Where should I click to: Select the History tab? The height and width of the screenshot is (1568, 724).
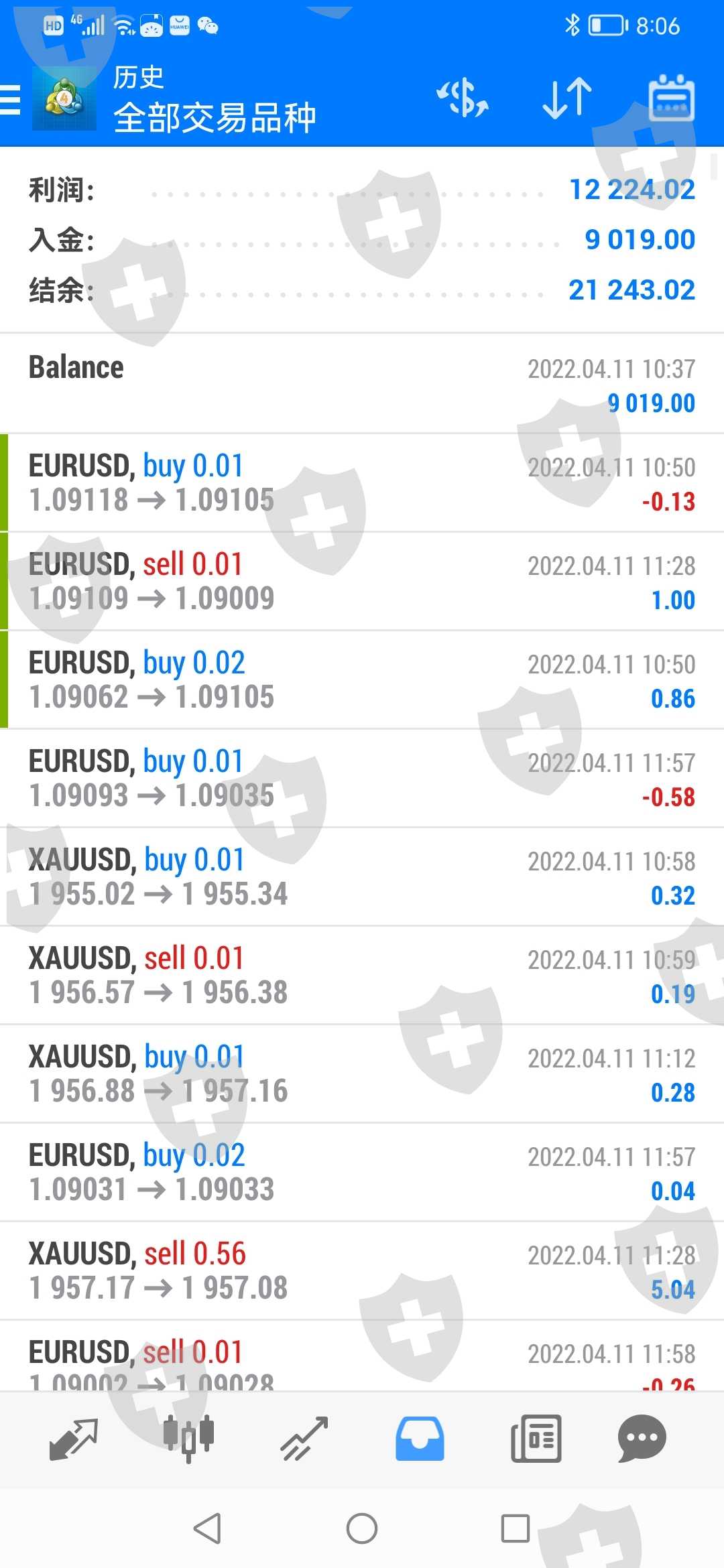420,1439
